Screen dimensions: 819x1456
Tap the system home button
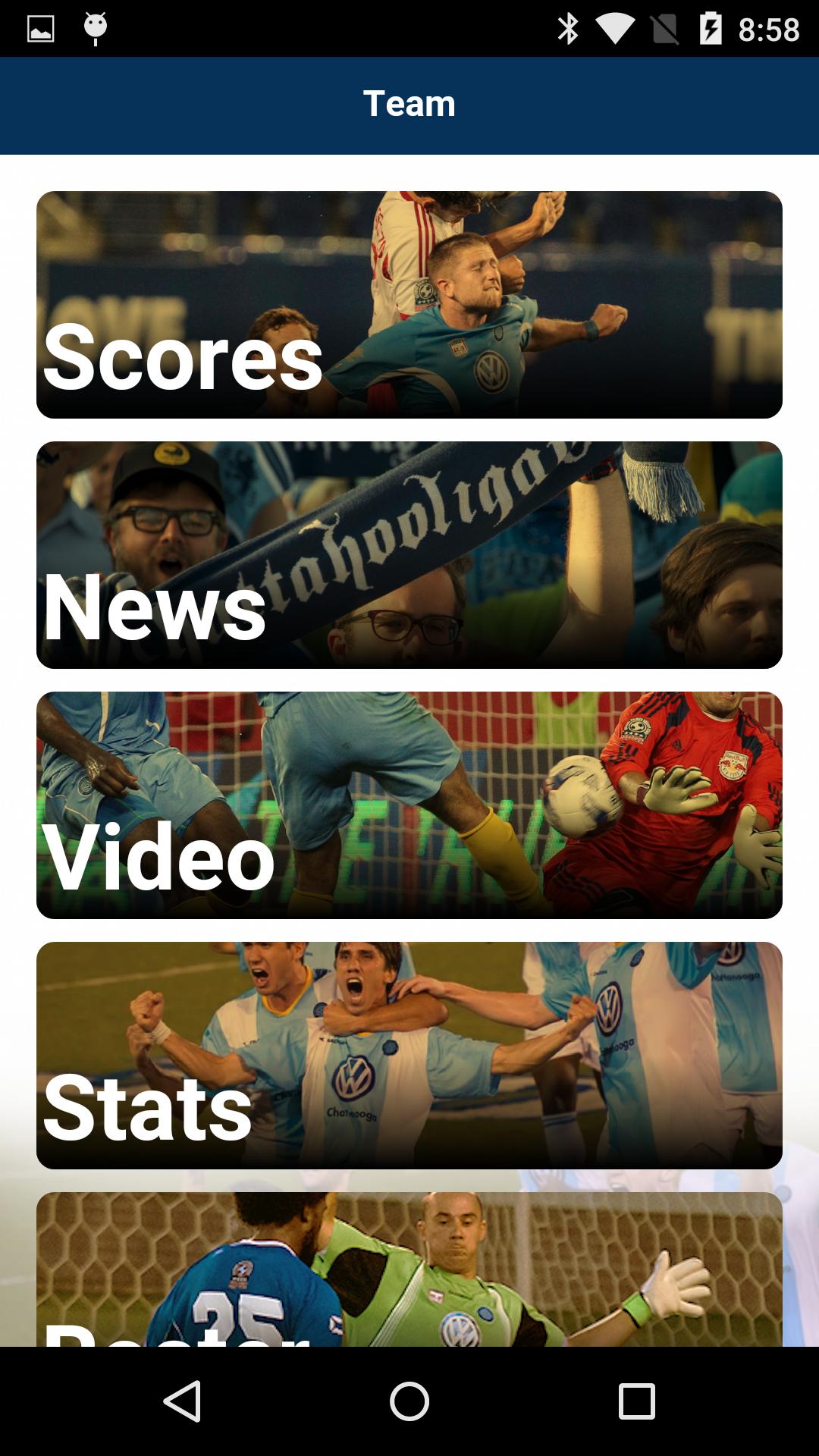pyautogui.click(x=409, y=1401)
